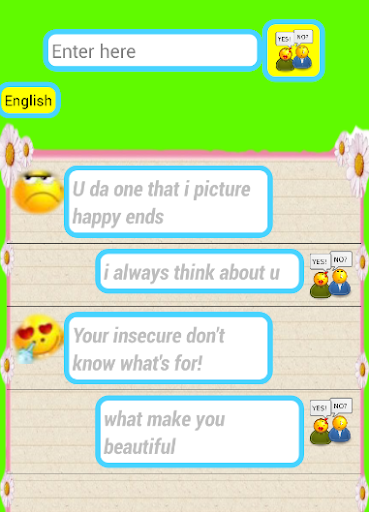
Task: Tap the "Enter here" text field
Action: [x=152, y=51]
